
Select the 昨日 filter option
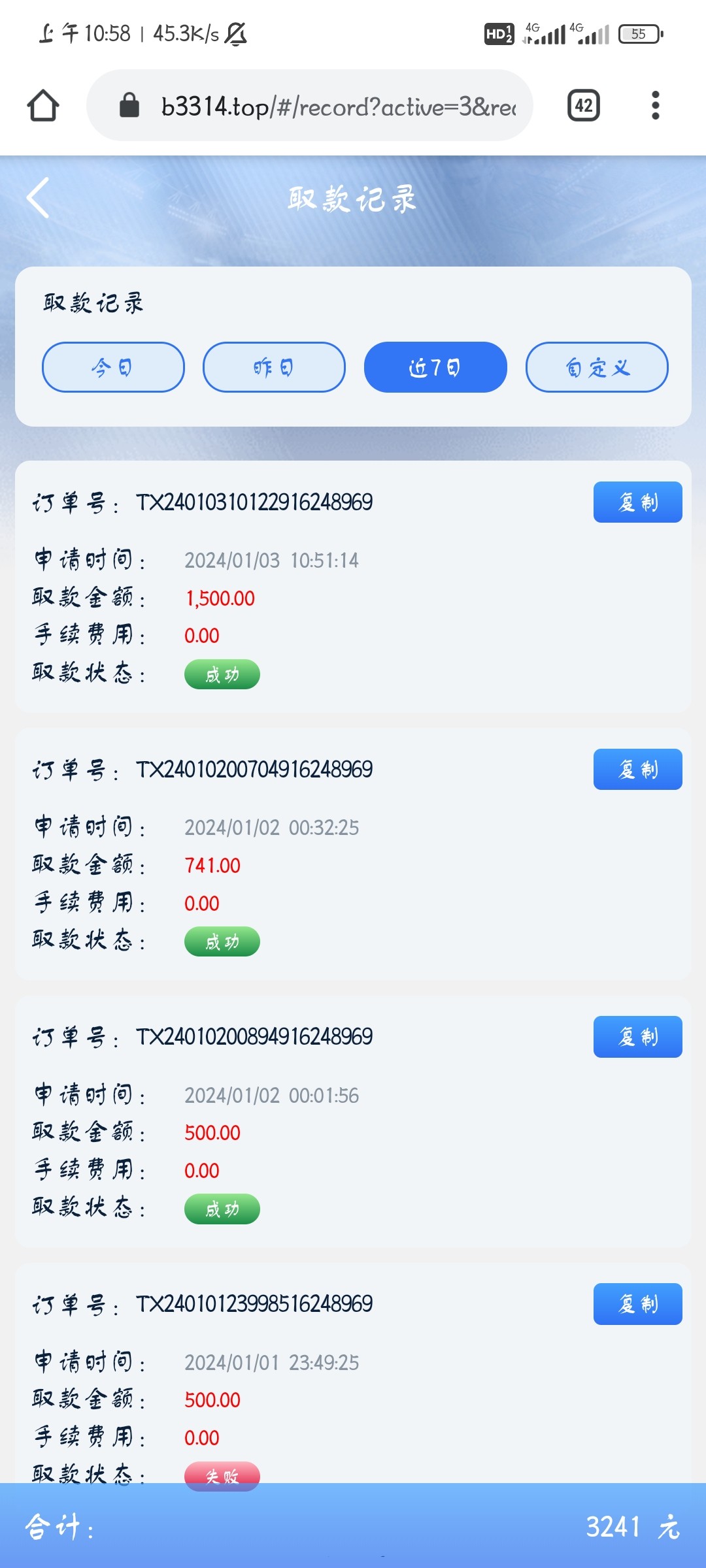pyautogui.click(x=273, y=367)
